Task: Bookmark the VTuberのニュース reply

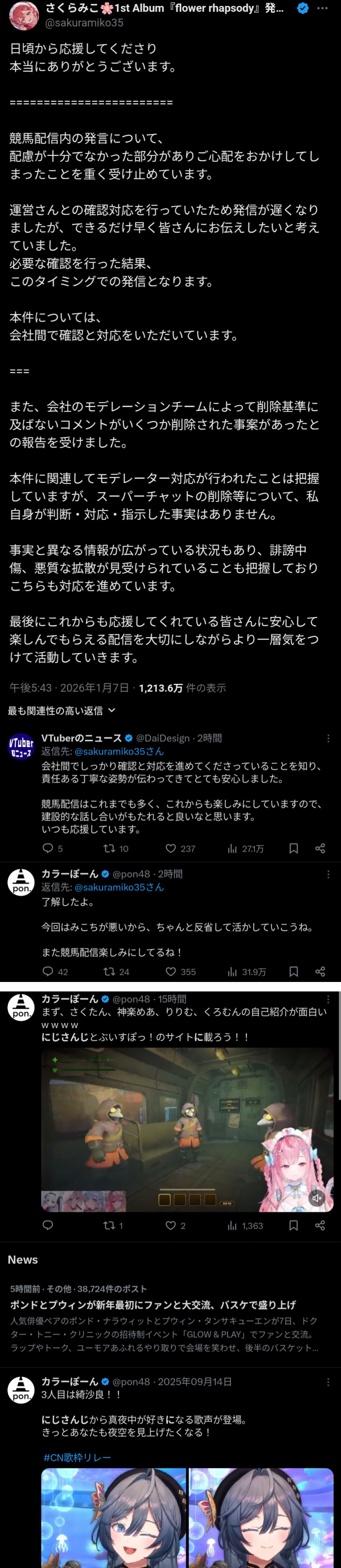Action: click(x=293, y=848)
